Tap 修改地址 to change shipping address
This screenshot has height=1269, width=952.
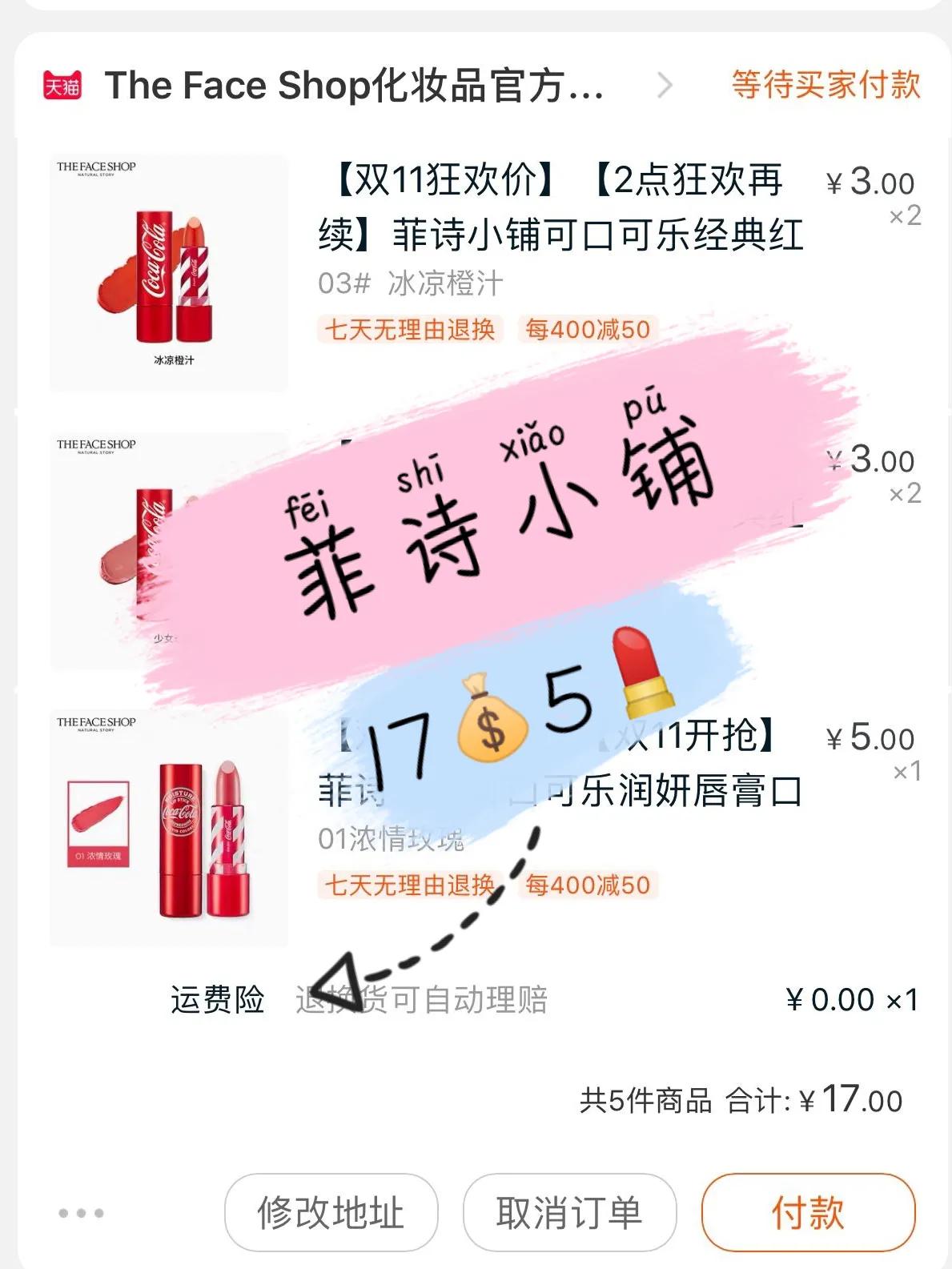(332, 1211)
